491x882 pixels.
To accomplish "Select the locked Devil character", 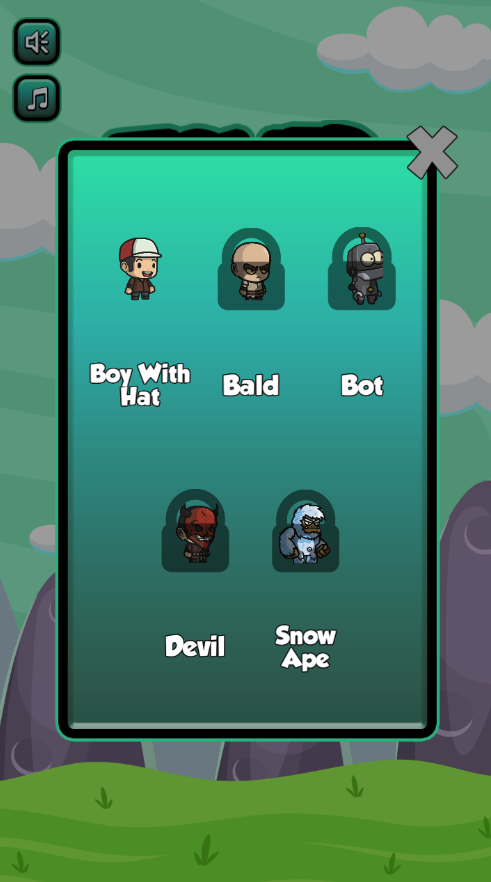I will click(x=195, y=530).
